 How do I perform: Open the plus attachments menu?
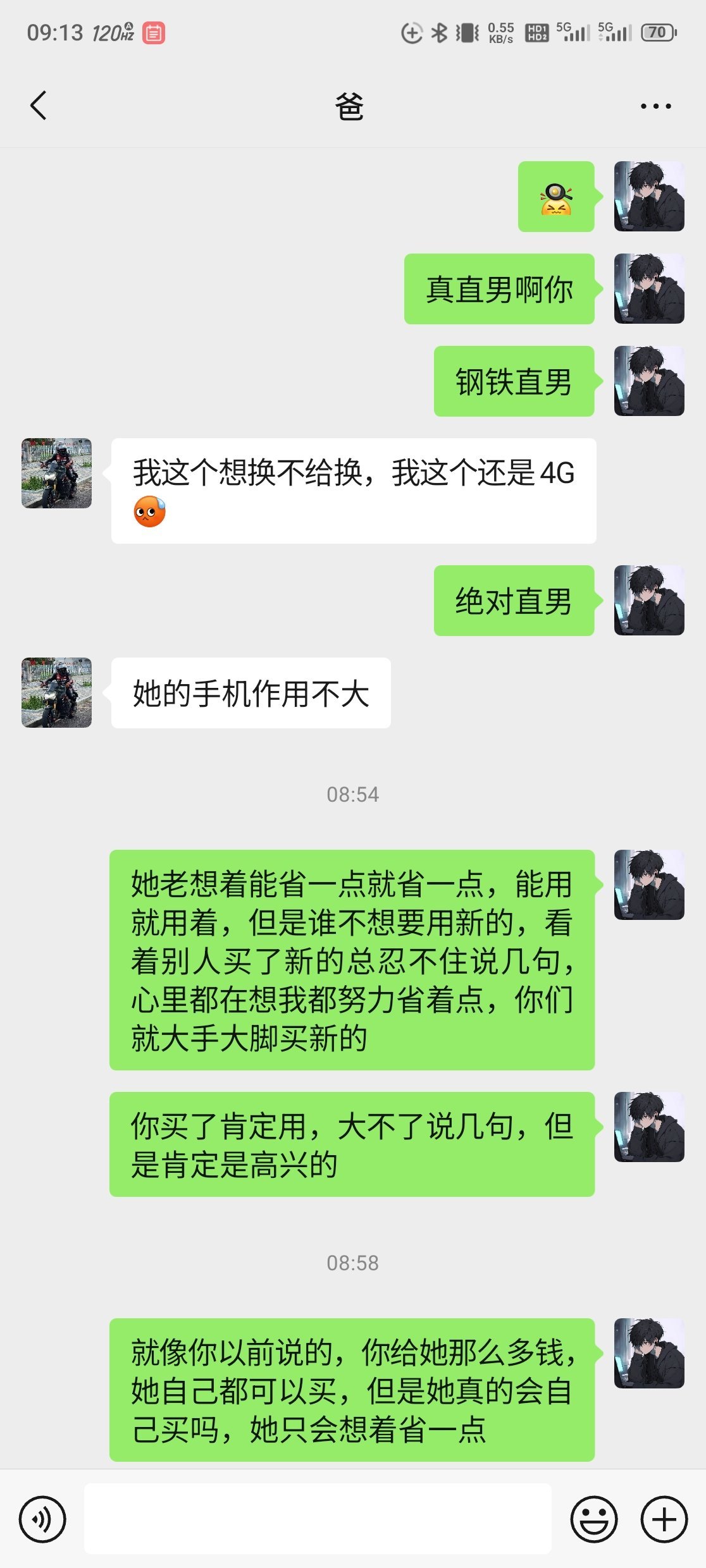[x=664, y=1519]
